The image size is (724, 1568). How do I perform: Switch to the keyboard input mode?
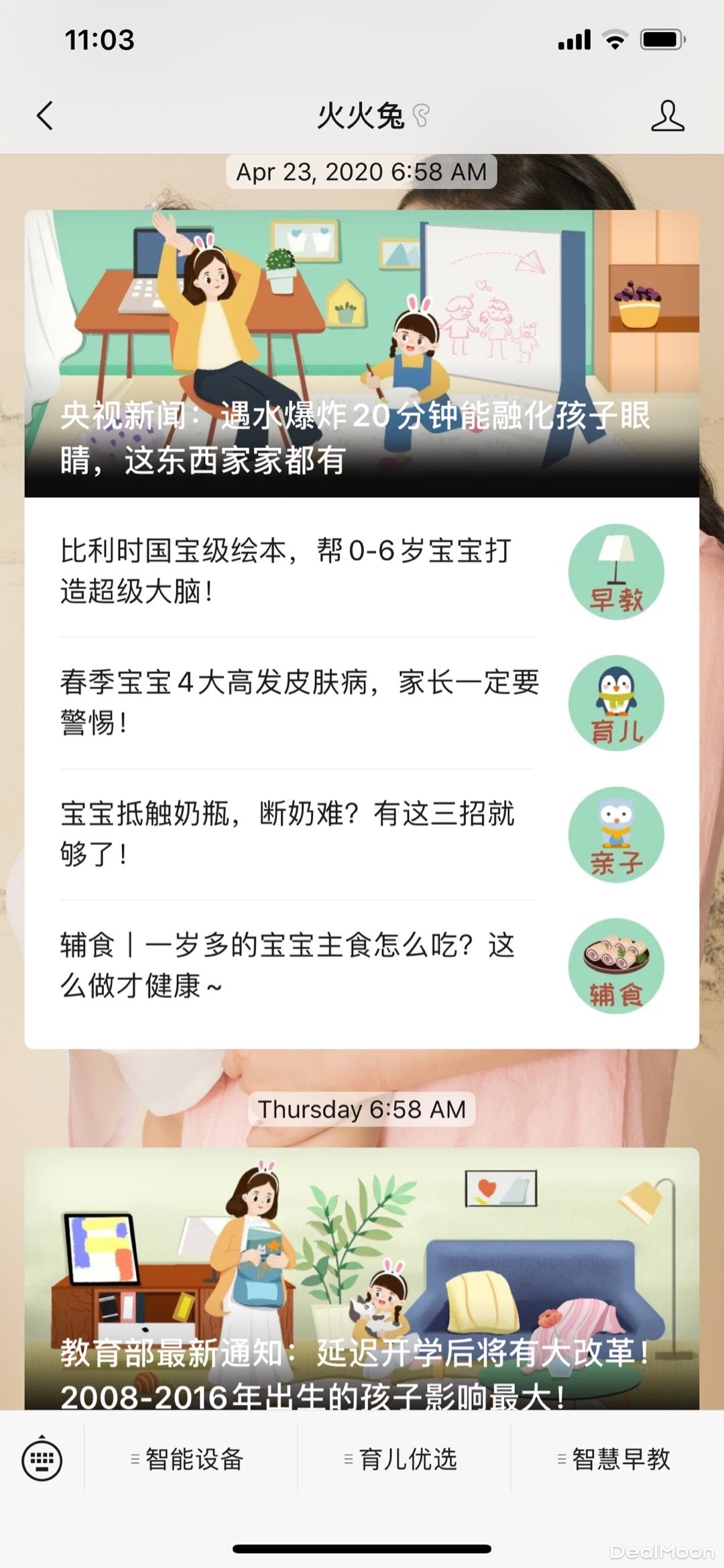[42, 1459]
